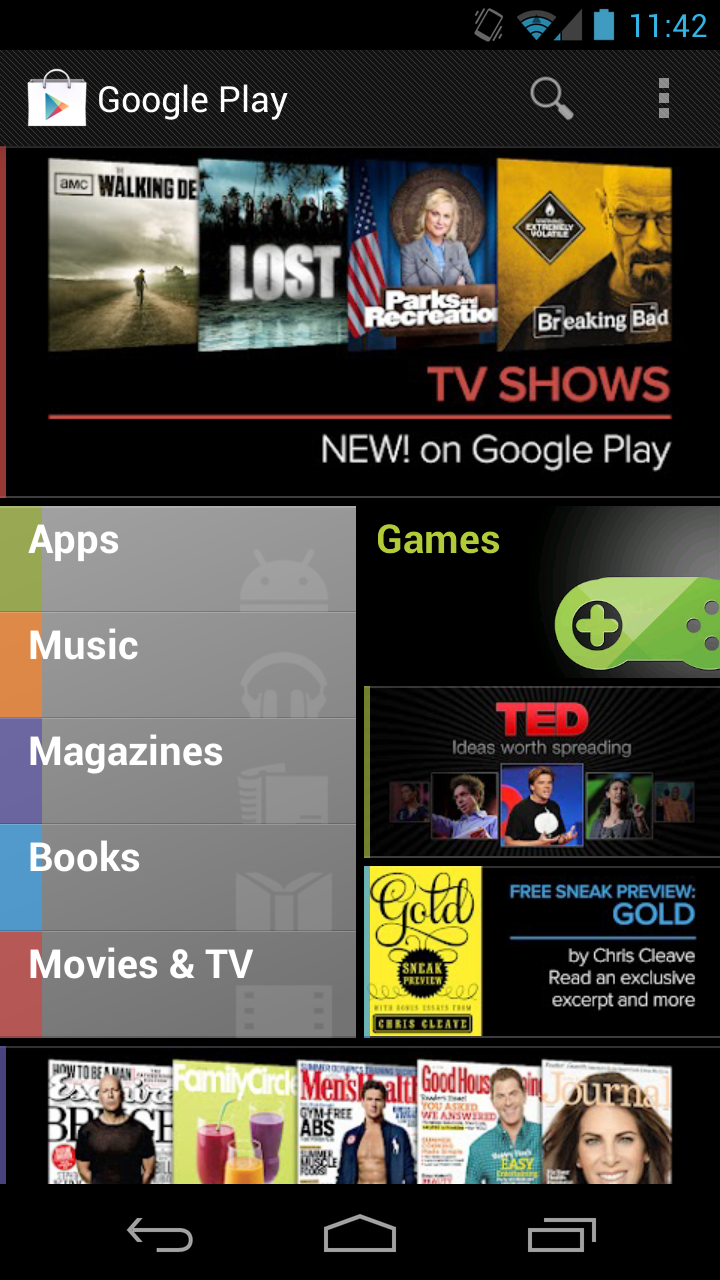Browse the Music category
720x1280 pixels.
point(178,664)
